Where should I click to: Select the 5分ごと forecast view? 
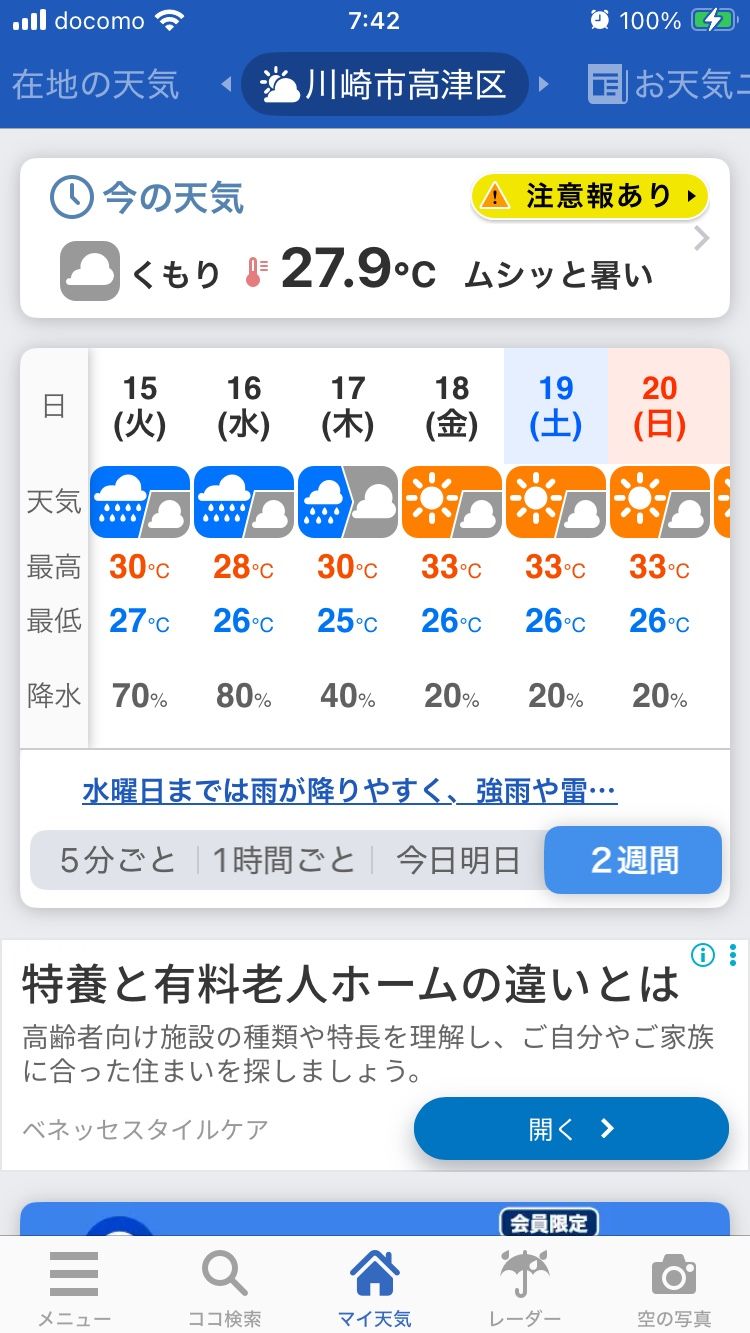point(117,860)
